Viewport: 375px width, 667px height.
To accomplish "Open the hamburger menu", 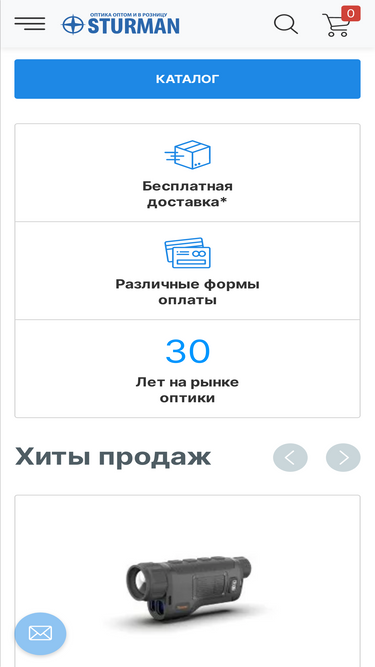I will (x=30, y=24).
